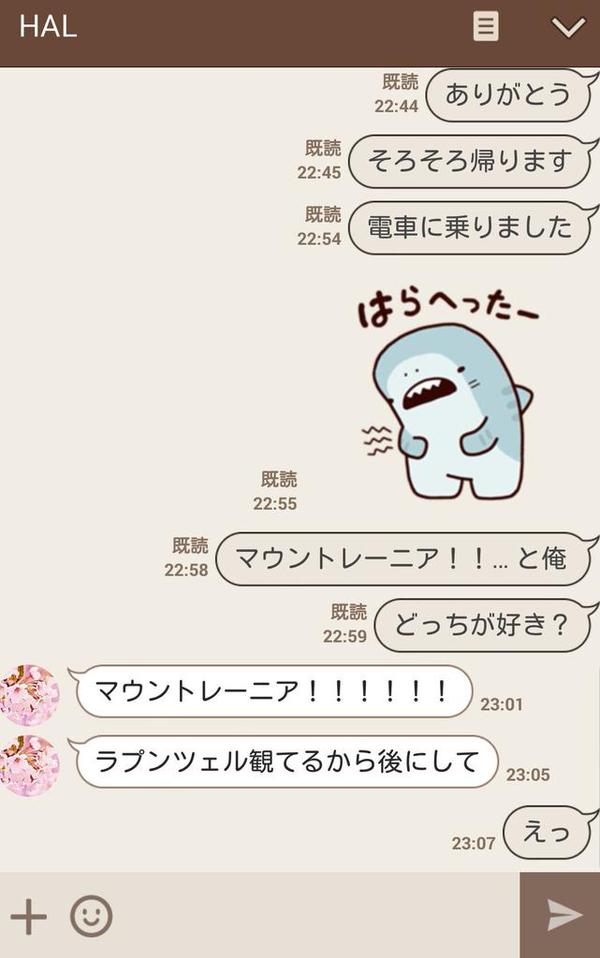Open the notes icon in the header
This screenshot has width=600, height=958.
coord(486,27)
